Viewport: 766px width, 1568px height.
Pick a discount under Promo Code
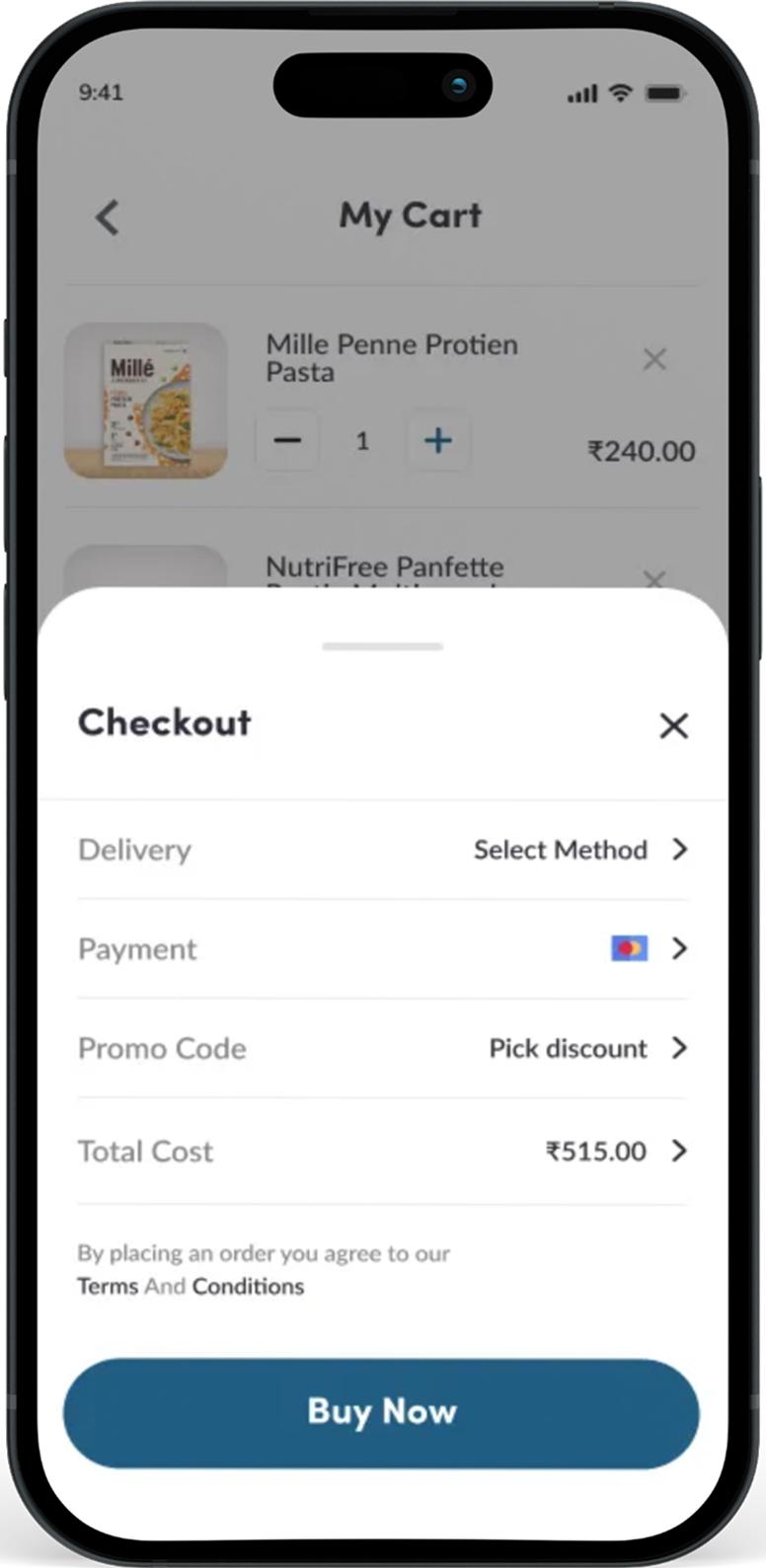586,1048
